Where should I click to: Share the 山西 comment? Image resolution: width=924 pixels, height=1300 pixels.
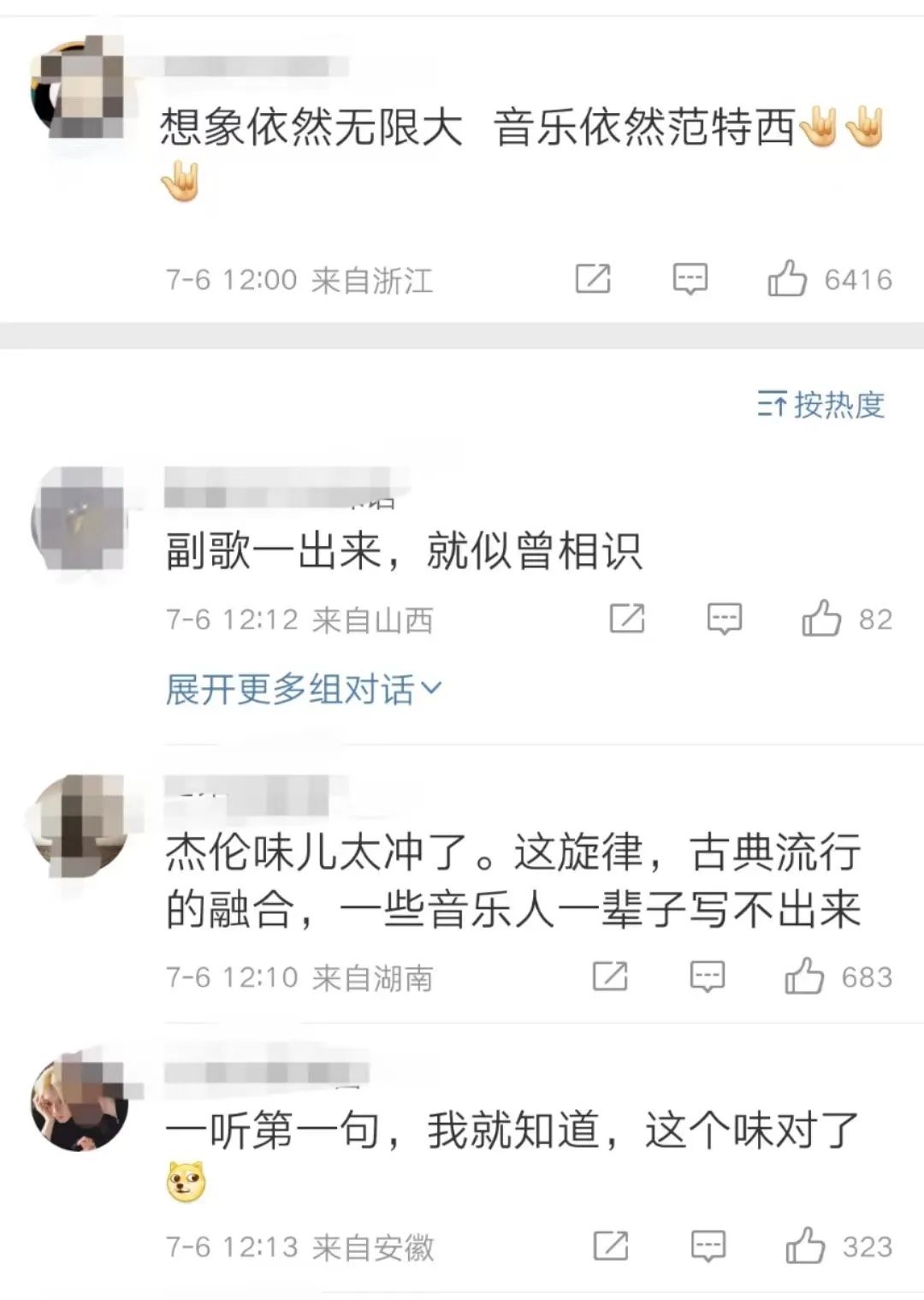626,618
